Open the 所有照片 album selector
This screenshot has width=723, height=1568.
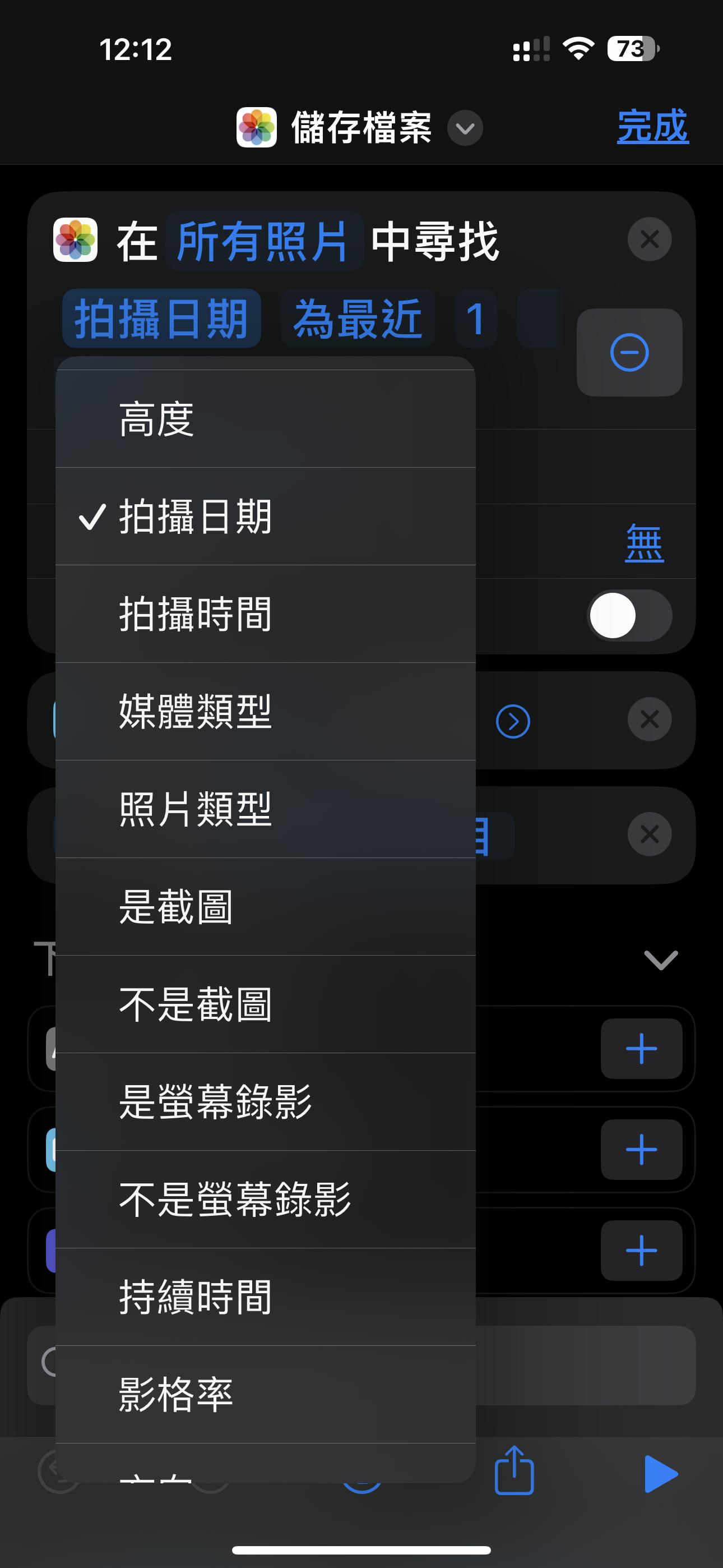263,241
